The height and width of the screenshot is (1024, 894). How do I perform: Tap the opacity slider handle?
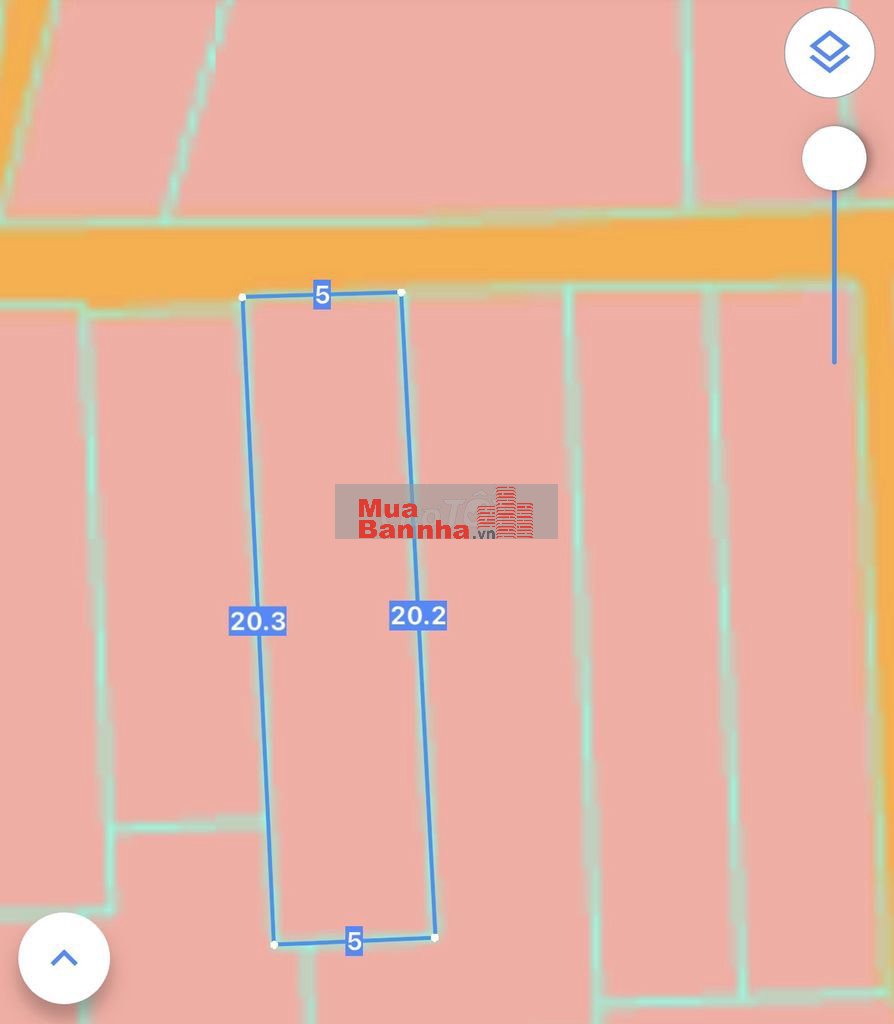click(x=833, y=158)
